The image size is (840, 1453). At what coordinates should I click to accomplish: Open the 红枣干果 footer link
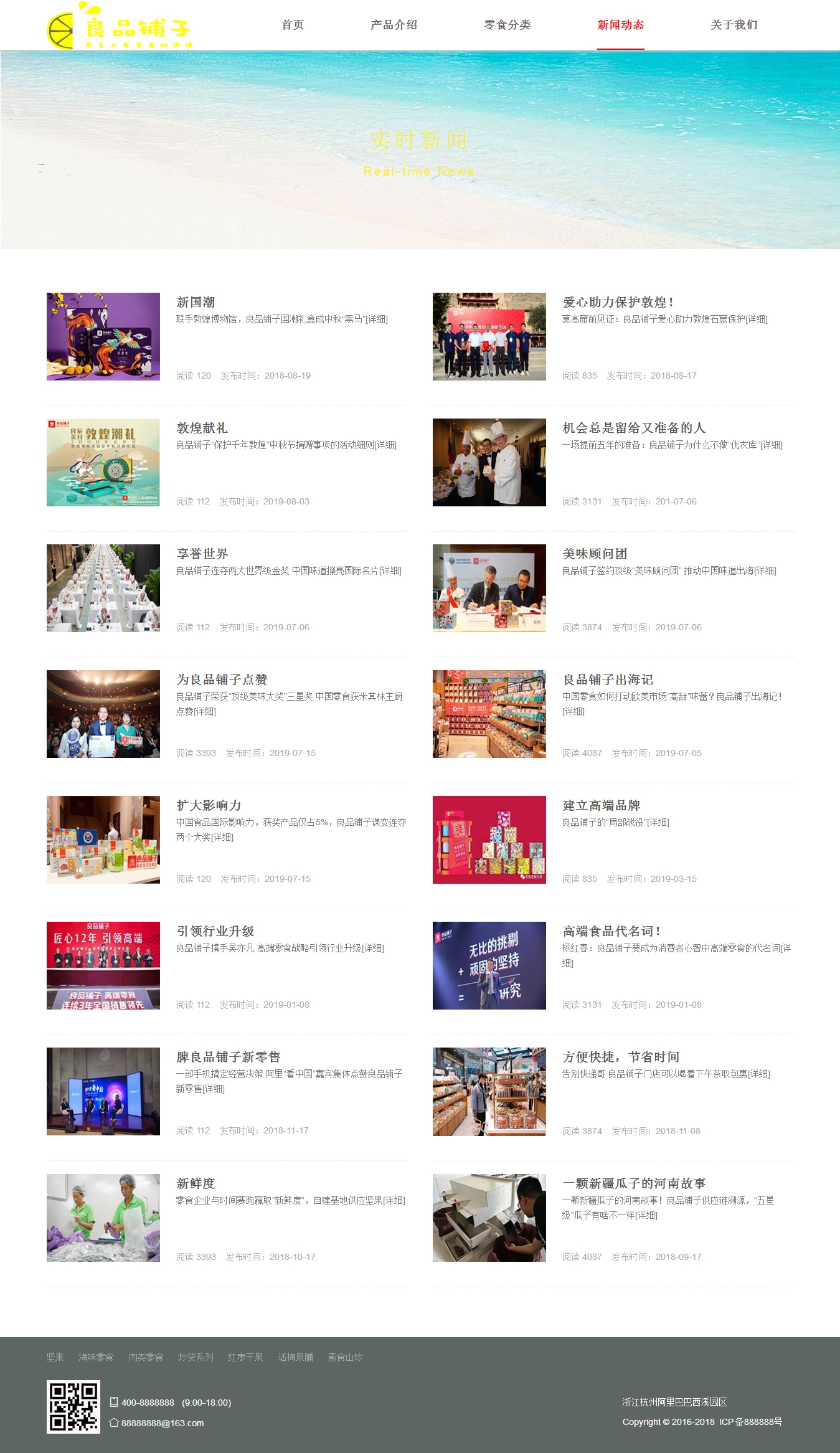pyautogui.click(x=245, y=1357)
